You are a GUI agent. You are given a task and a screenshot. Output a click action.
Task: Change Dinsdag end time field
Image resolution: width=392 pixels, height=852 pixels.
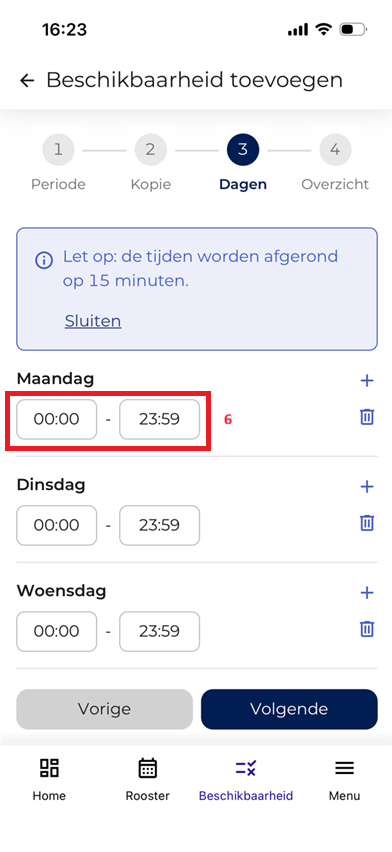click(x=159, y=525)
